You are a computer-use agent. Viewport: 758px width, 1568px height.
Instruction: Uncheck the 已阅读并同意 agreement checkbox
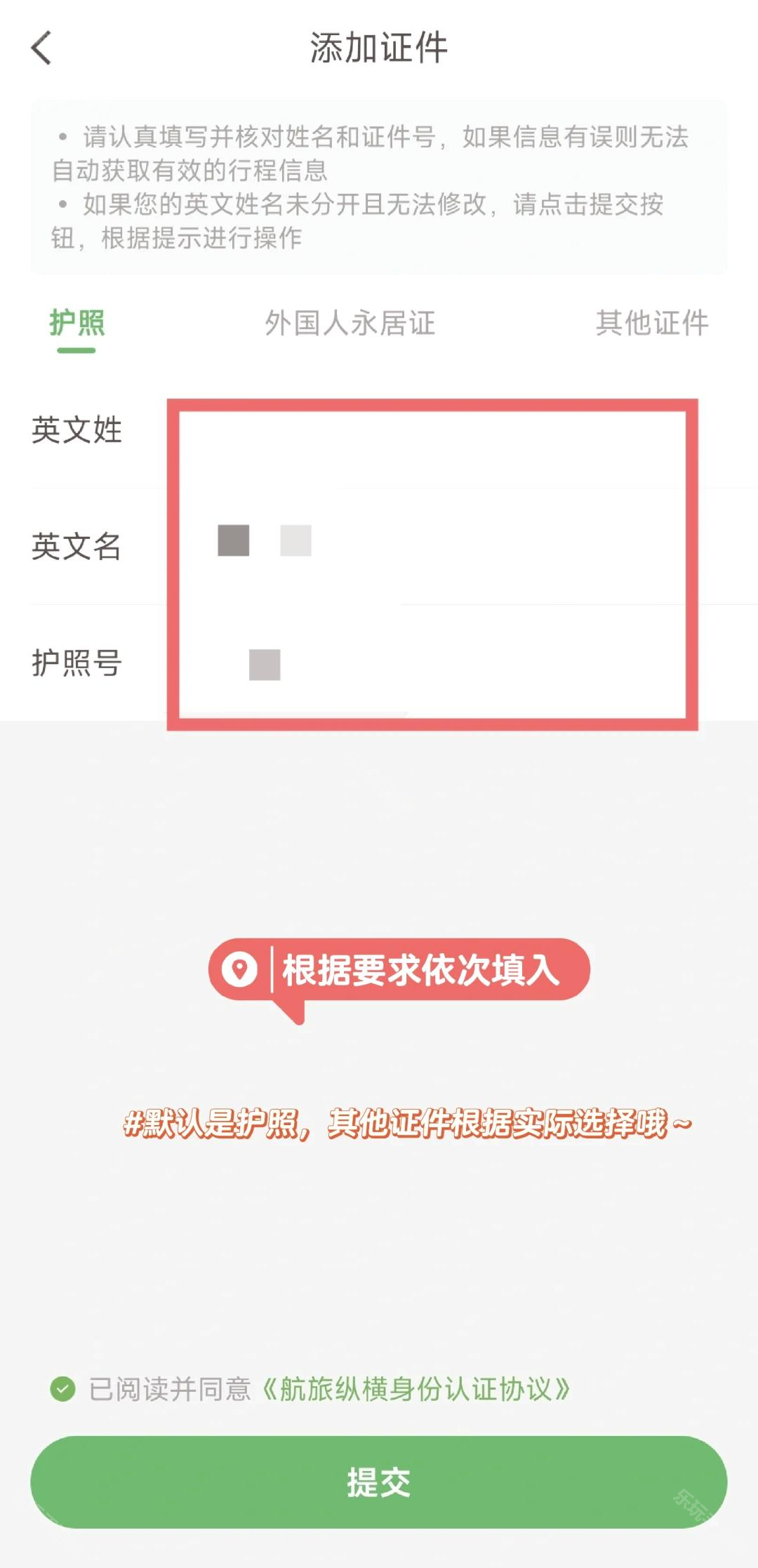click(x=63, y=1388)
